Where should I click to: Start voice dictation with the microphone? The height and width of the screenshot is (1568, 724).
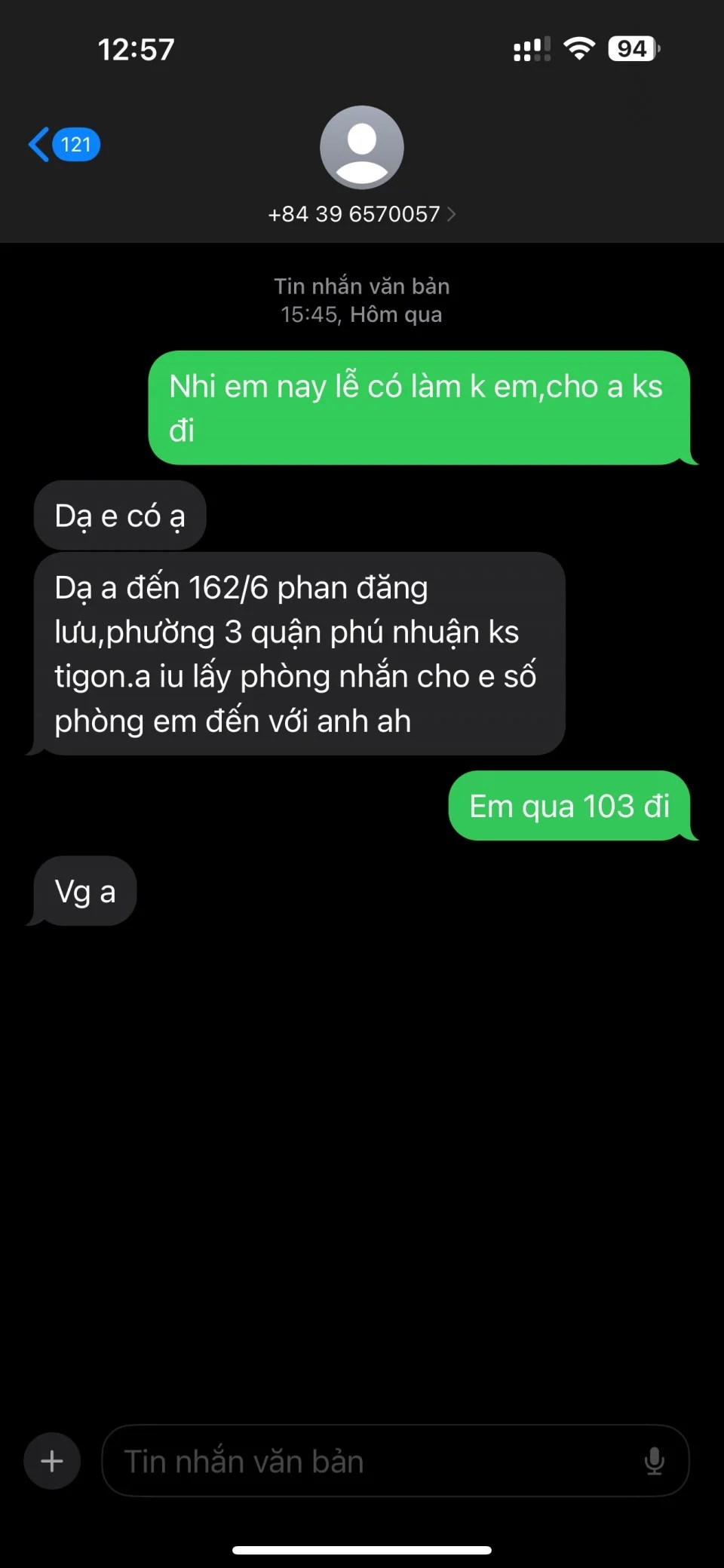click(x=654, y=1461)
